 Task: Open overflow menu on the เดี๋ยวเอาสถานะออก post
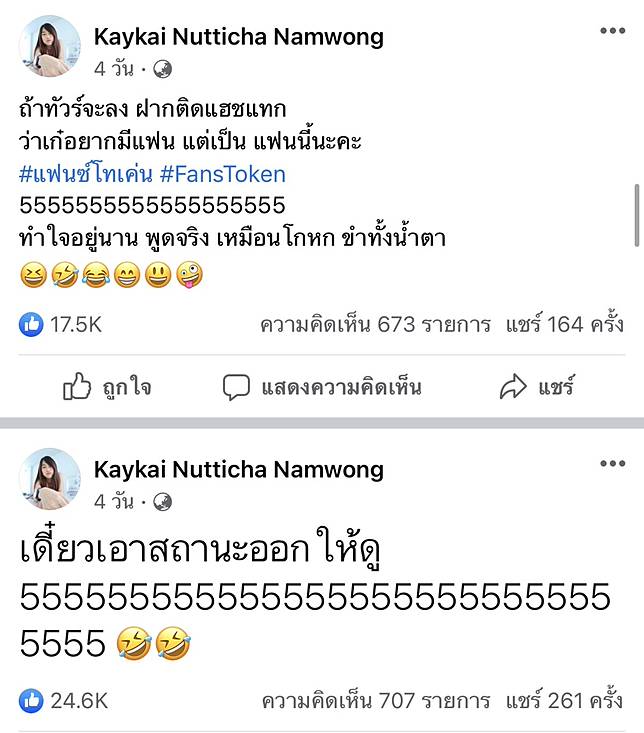point(612,464)
